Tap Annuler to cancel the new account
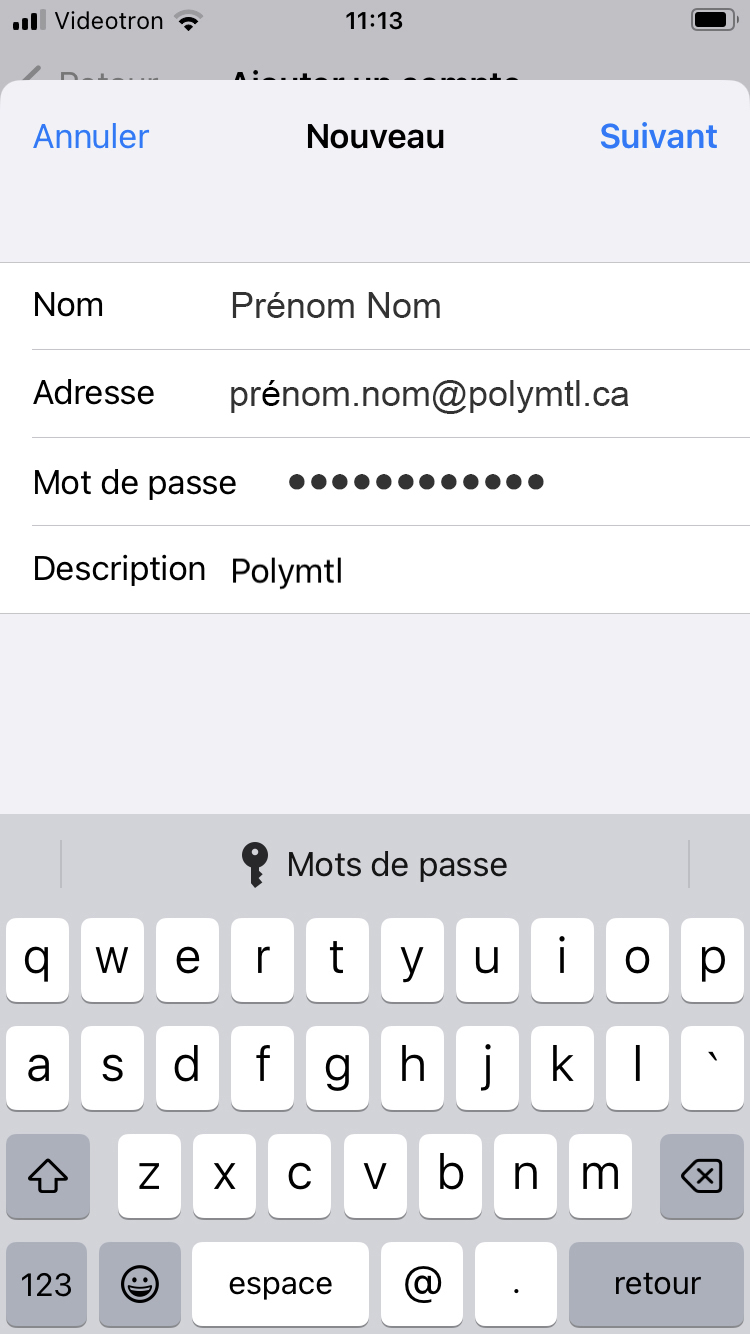The height and width of the screenshot is (1334, 750). coord(91,136)
